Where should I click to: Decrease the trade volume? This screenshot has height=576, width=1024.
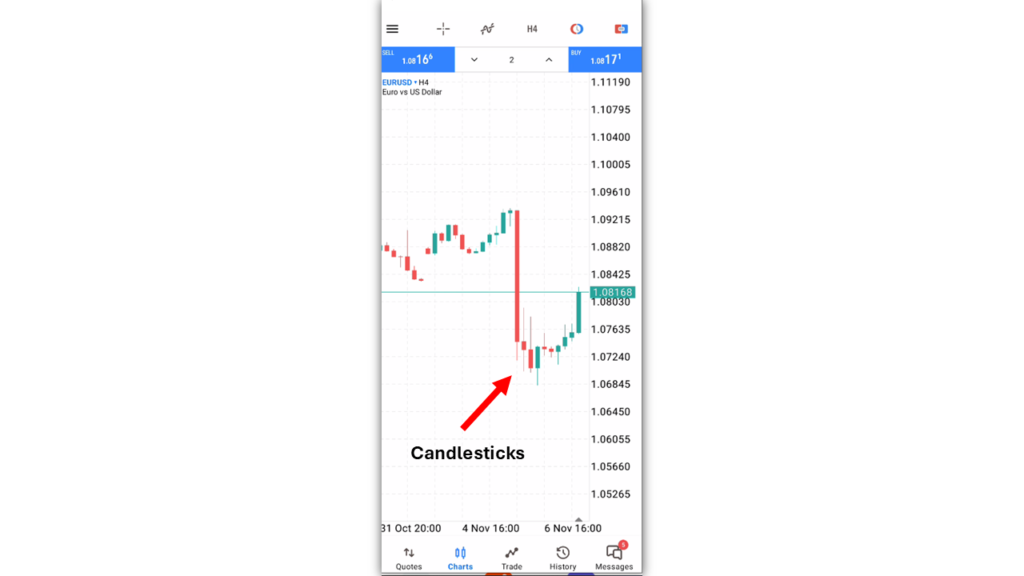point(474,60)
